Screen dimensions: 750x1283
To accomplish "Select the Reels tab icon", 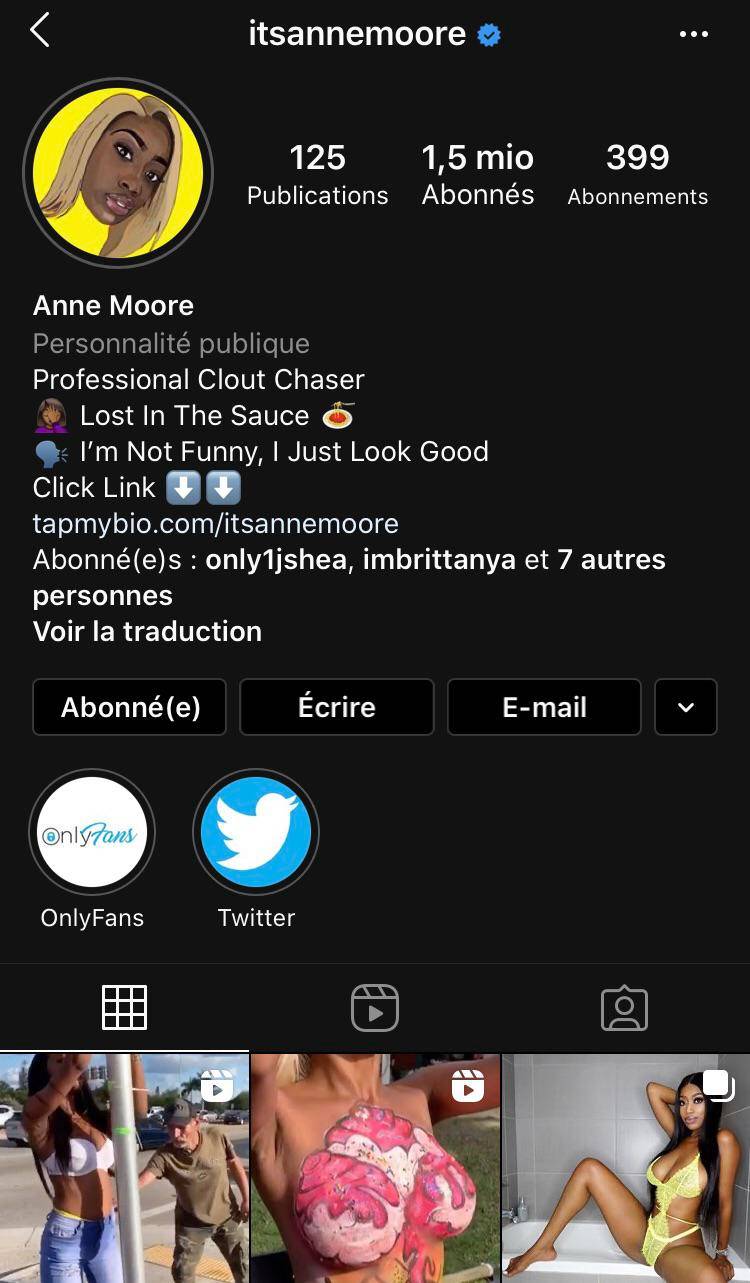I will [375, 1008].
